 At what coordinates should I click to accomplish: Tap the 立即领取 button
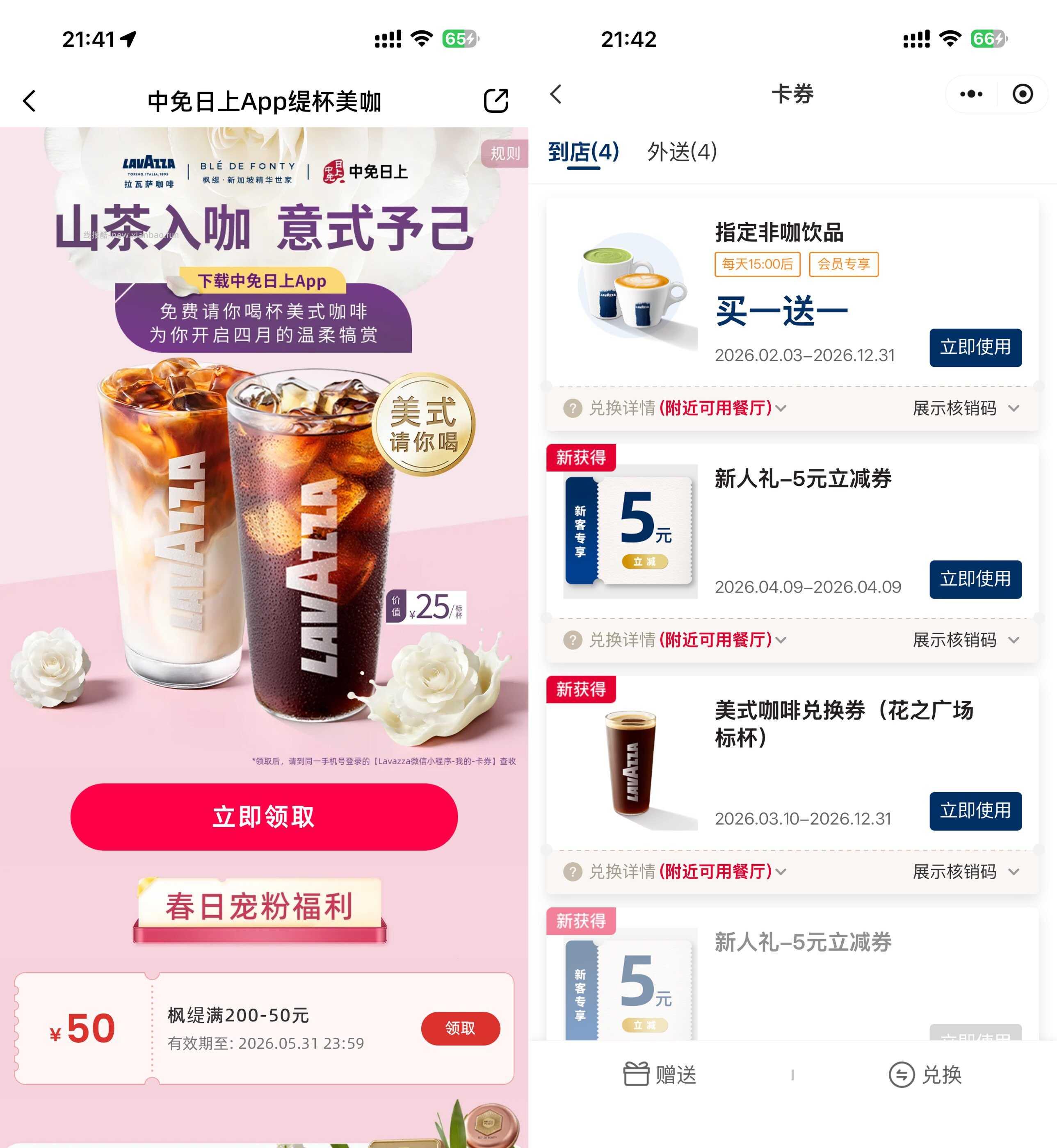(264, 816)
